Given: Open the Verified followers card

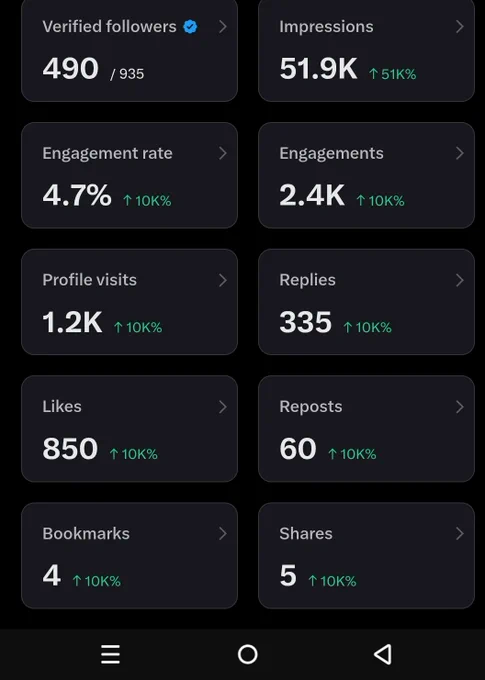Looking at the screenshot, I should 129,50.
